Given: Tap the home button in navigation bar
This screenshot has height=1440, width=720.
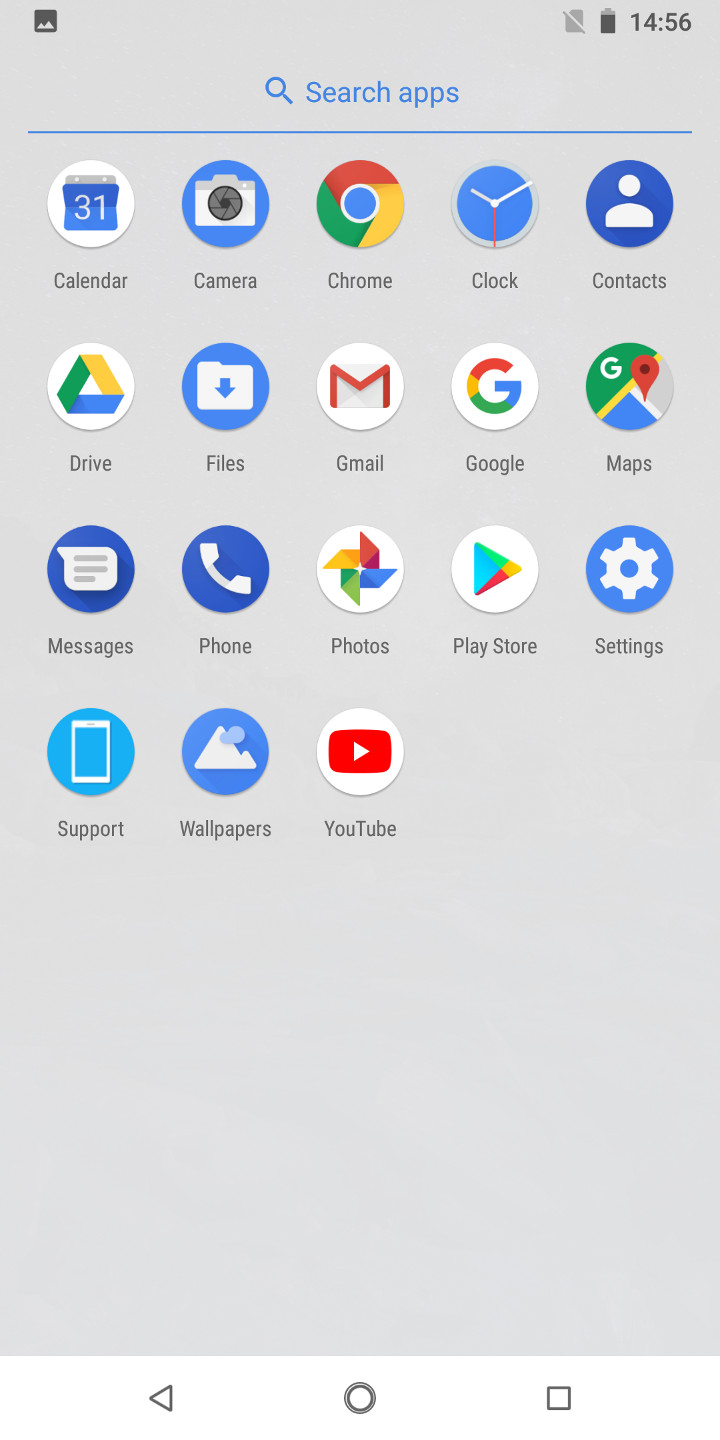Looking at the screenshot, I should [x=360, y=1397].
